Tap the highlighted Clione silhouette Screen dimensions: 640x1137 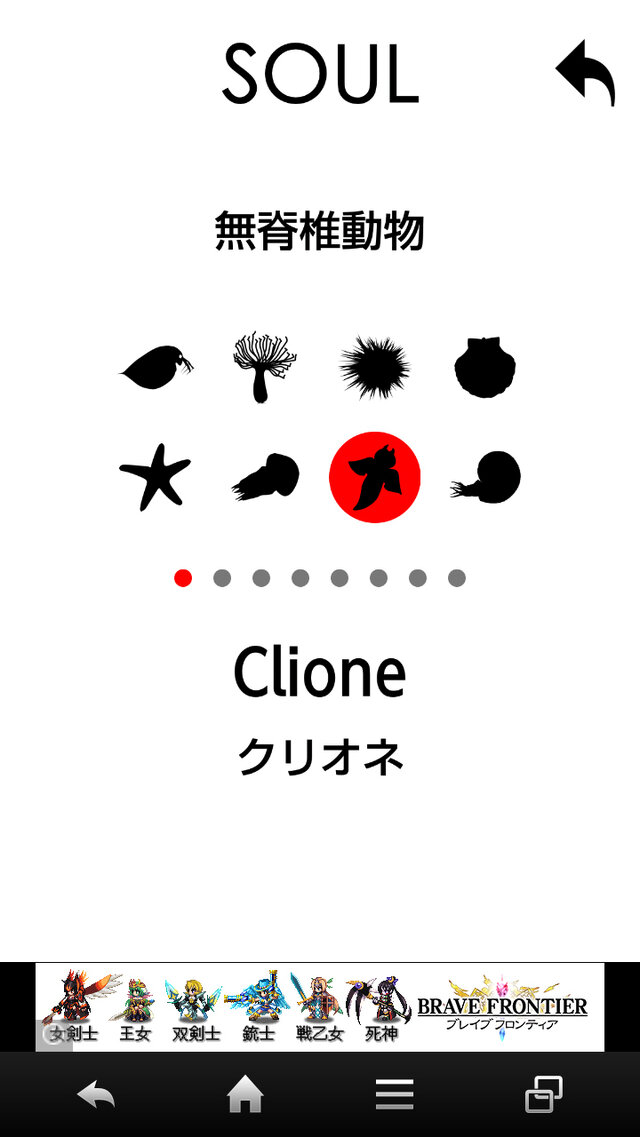tap(375, 477)
